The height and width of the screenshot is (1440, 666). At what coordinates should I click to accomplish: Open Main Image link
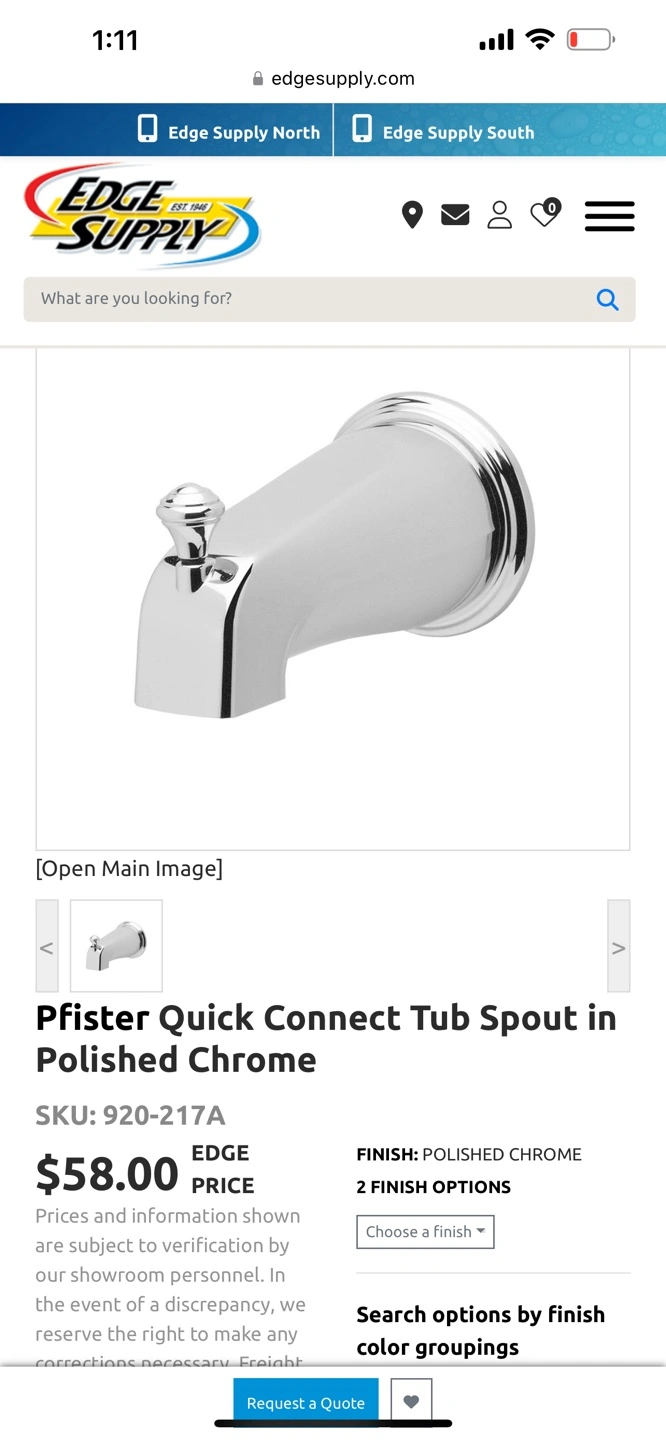[129, 868]
